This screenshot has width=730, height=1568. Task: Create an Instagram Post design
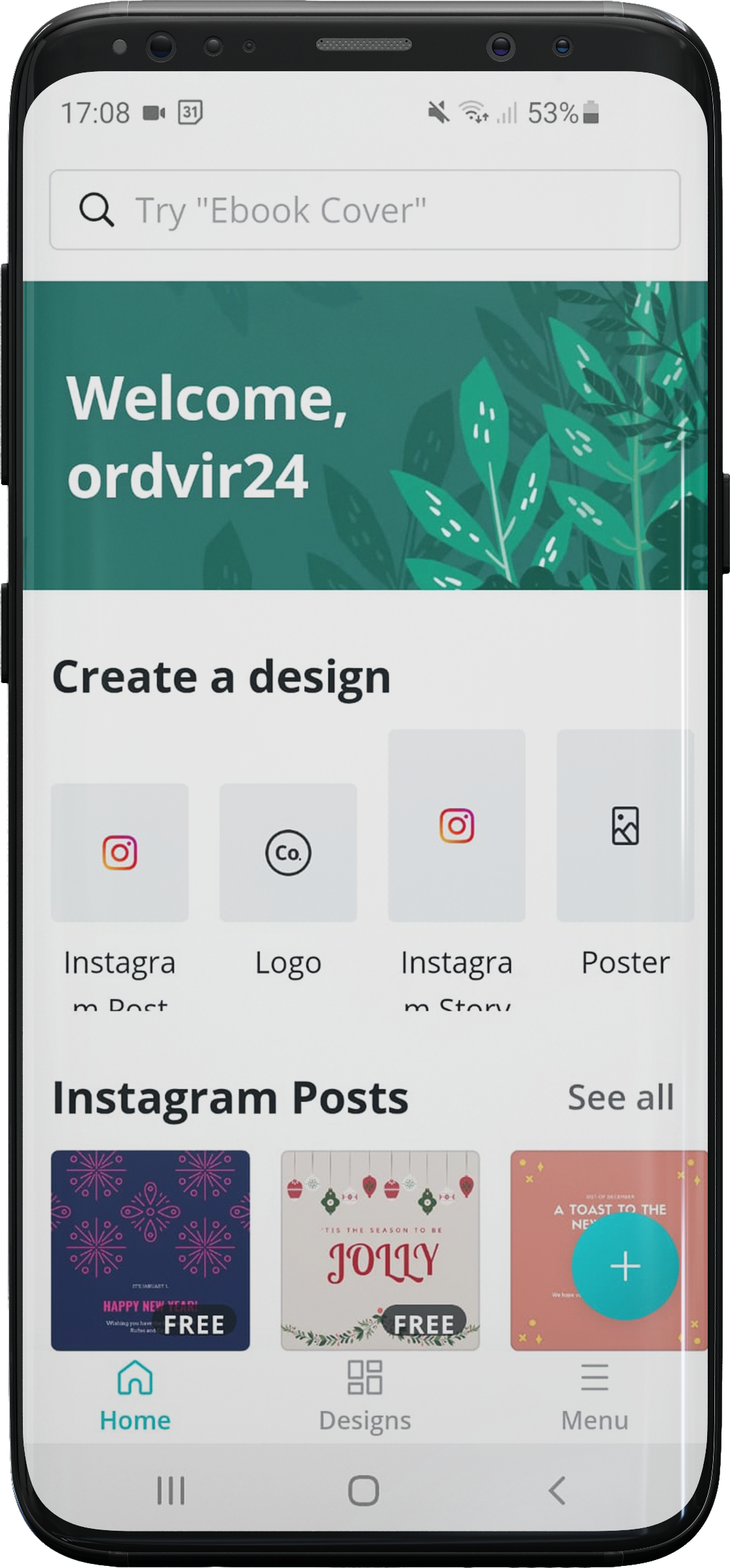119,852
